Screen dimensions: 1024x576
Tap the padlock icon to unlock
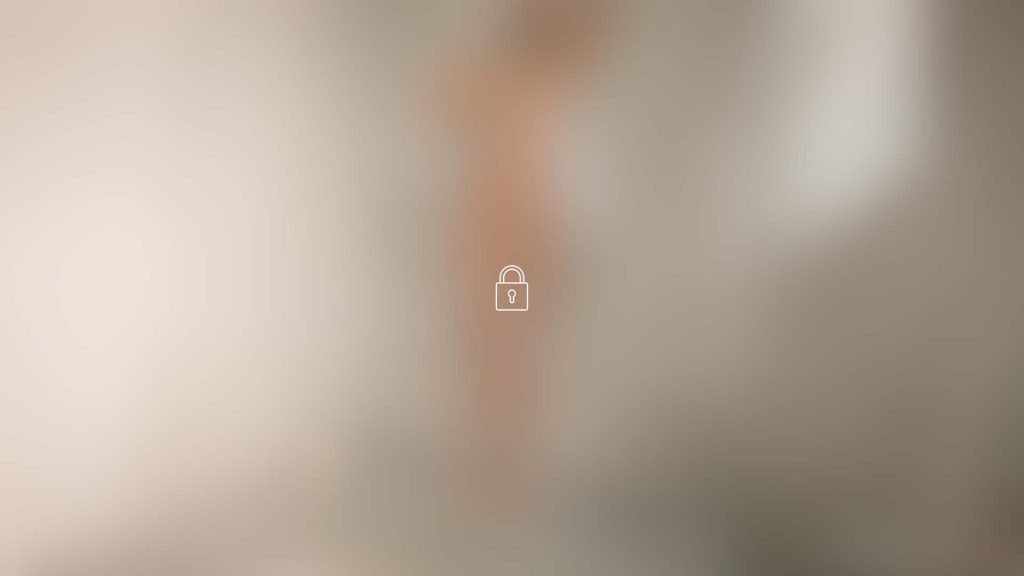[511, 289]
